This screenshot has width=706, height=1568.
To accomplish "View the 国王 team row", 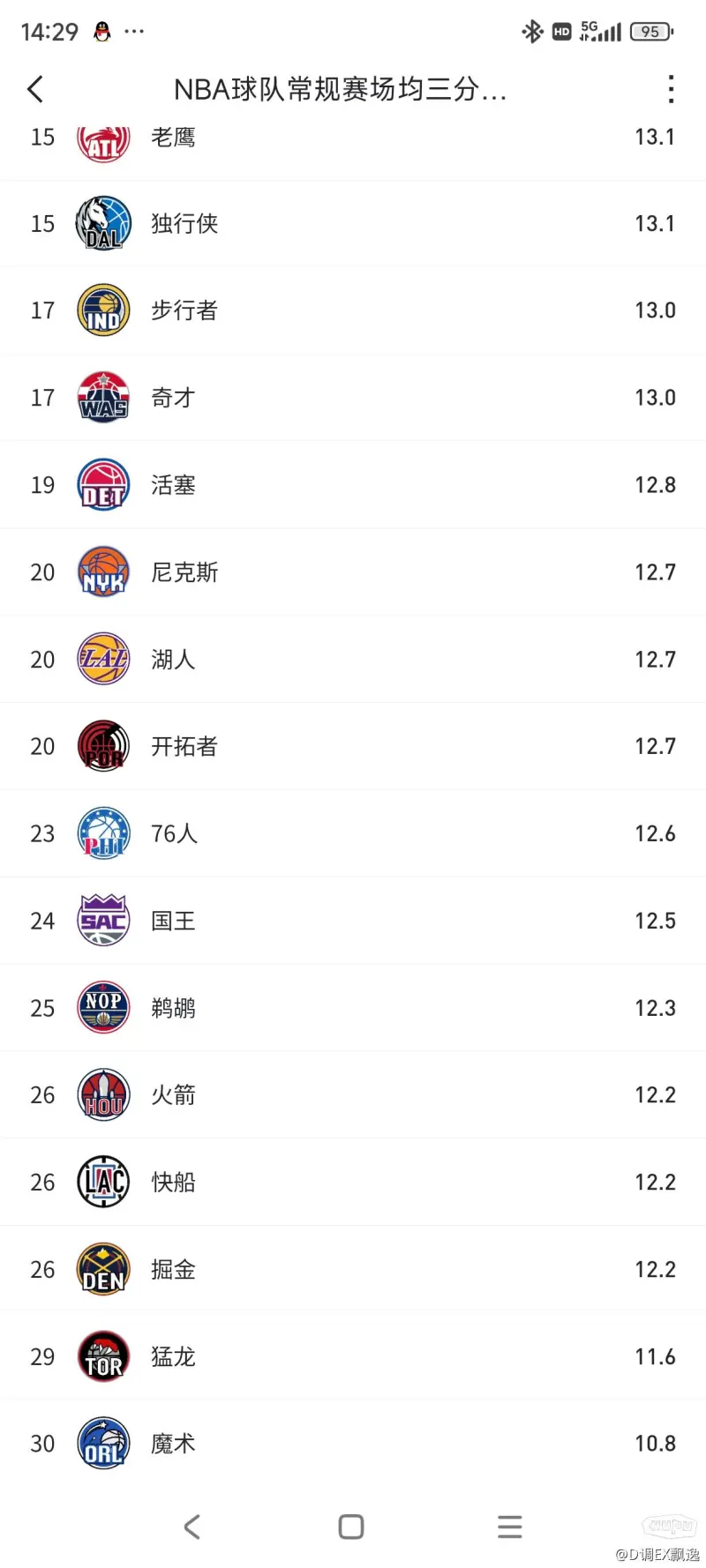I will (x=353, y=922).
